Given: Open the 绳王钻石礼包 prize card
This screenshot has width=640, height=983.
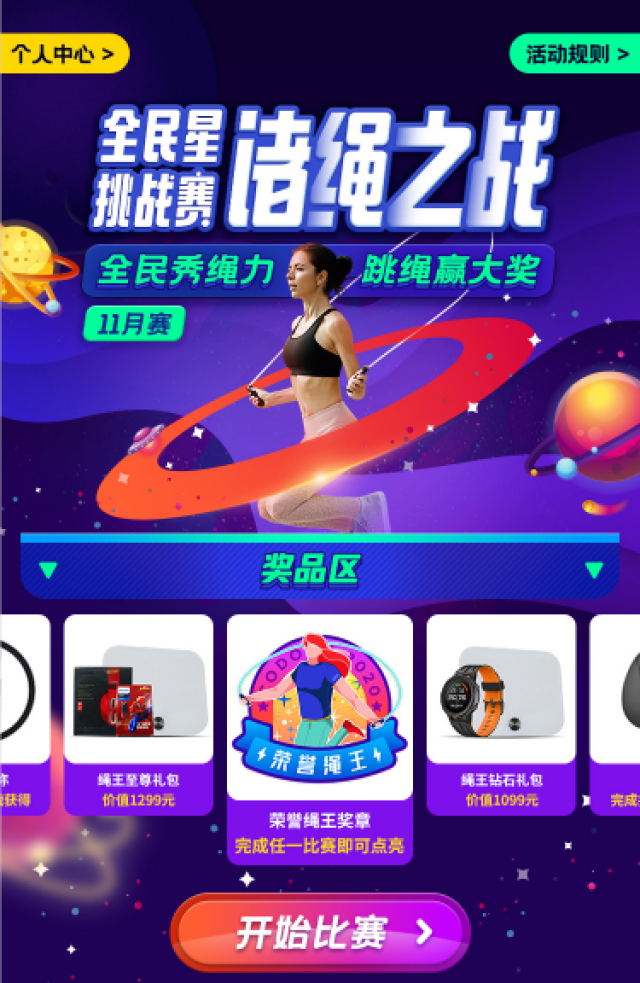Looking at the screenshot, I should (501, 712).
